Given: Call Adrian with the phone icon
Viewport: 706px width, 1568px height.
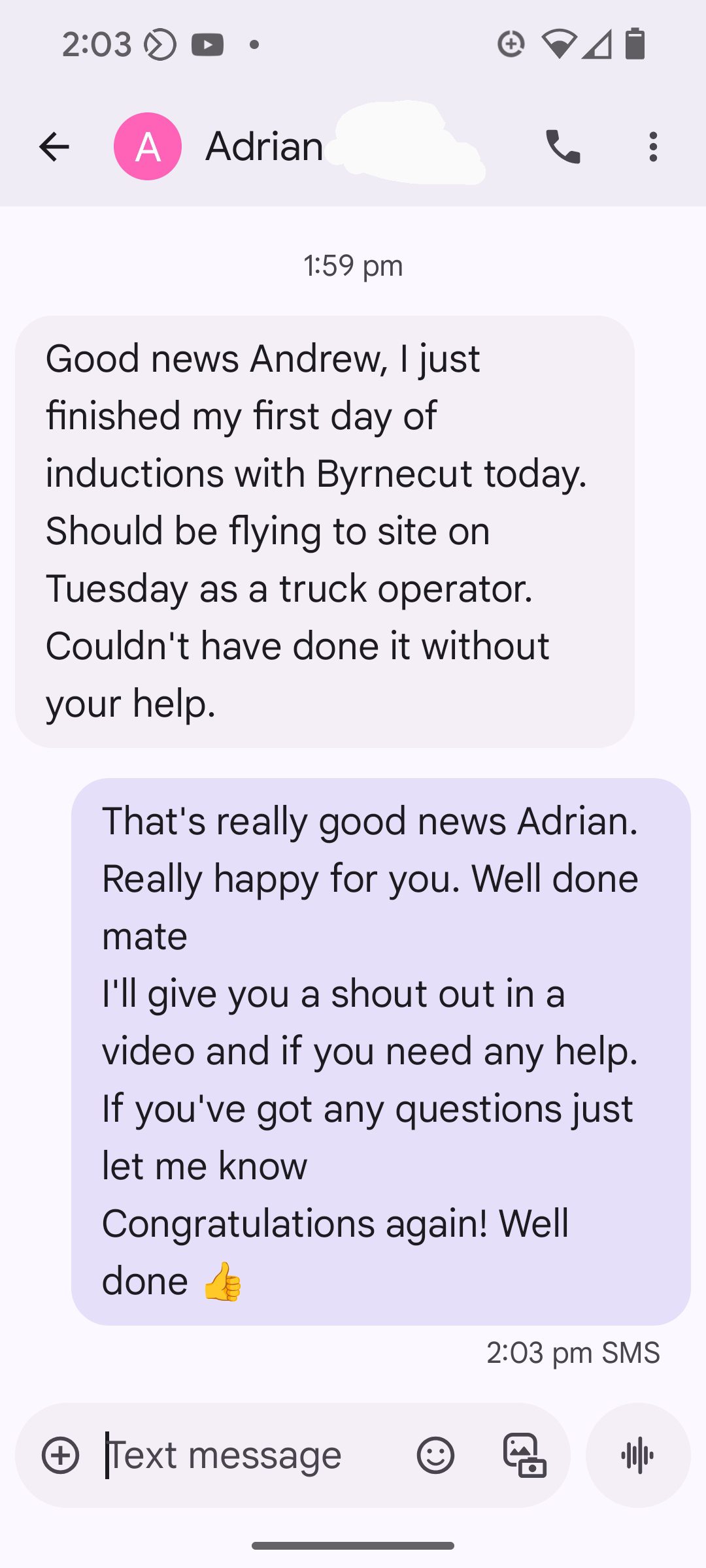Looking at the screenshot, I should [x=563, y=146].
